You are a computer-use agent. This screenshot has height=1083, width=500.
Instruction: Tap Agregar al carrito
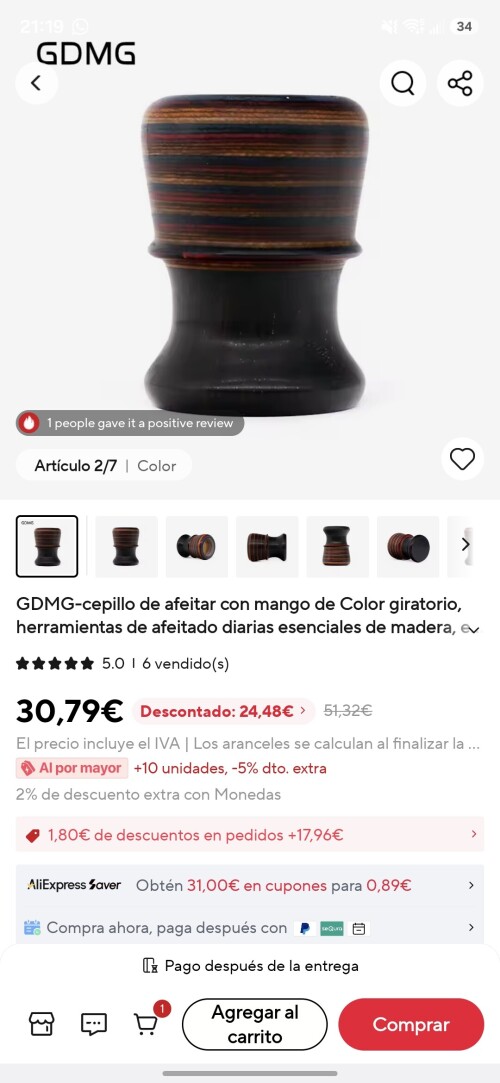pos(255,1024)
